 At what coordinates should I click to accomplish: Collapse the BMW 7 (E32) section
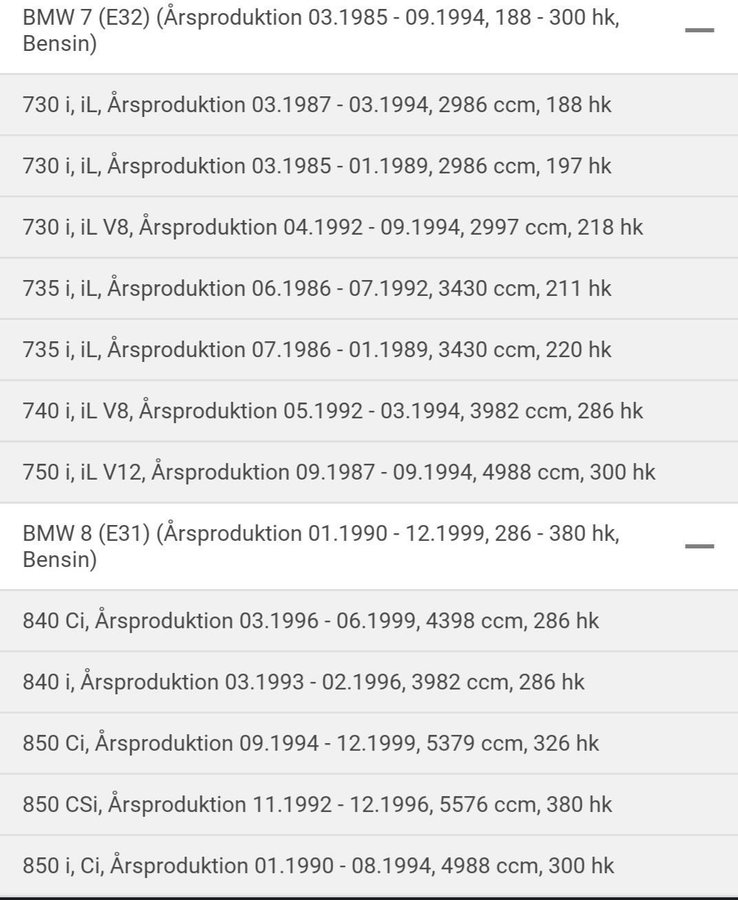[699, 31]
